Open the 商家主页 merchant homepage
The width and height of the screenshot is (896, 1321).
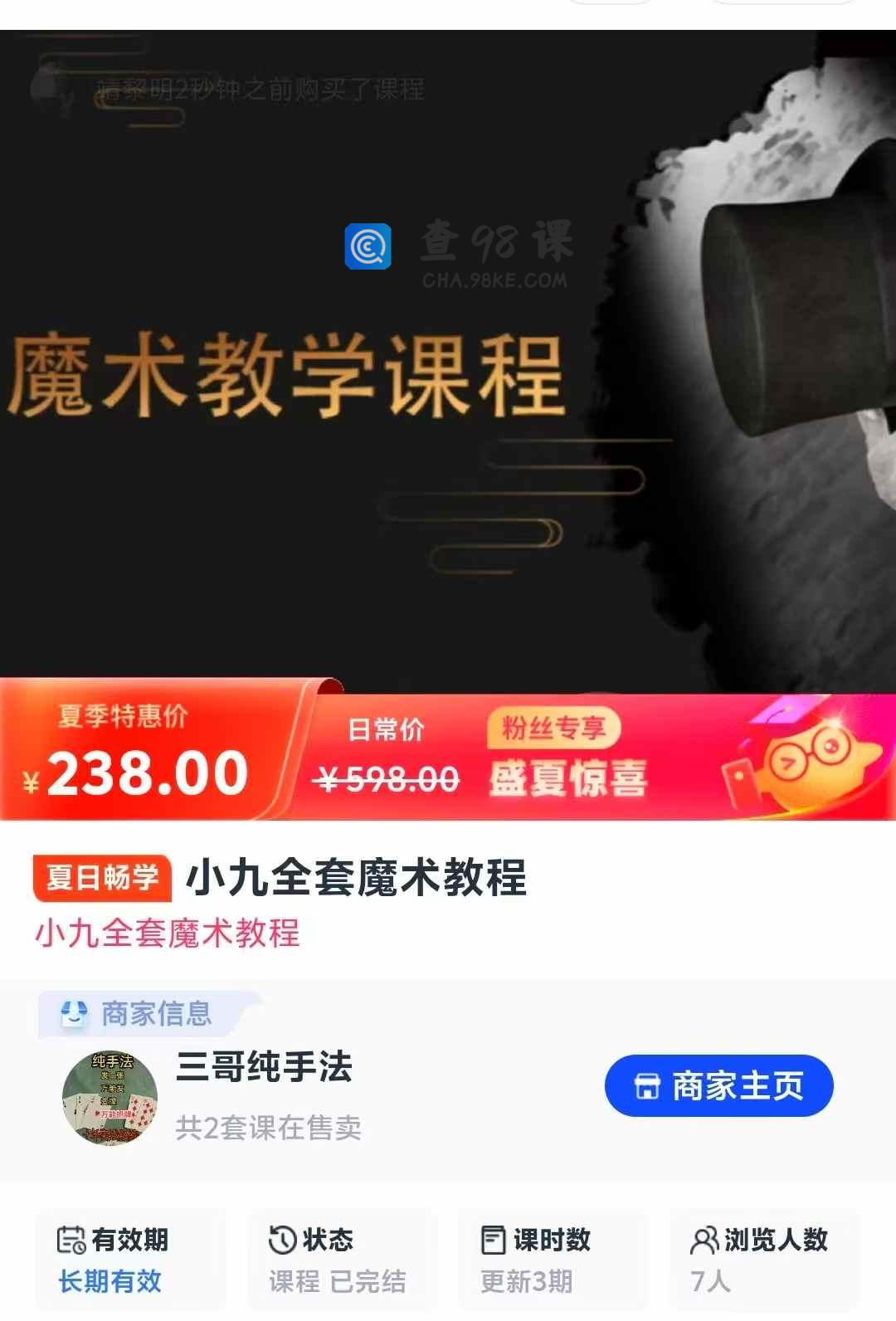[718, 1085]
